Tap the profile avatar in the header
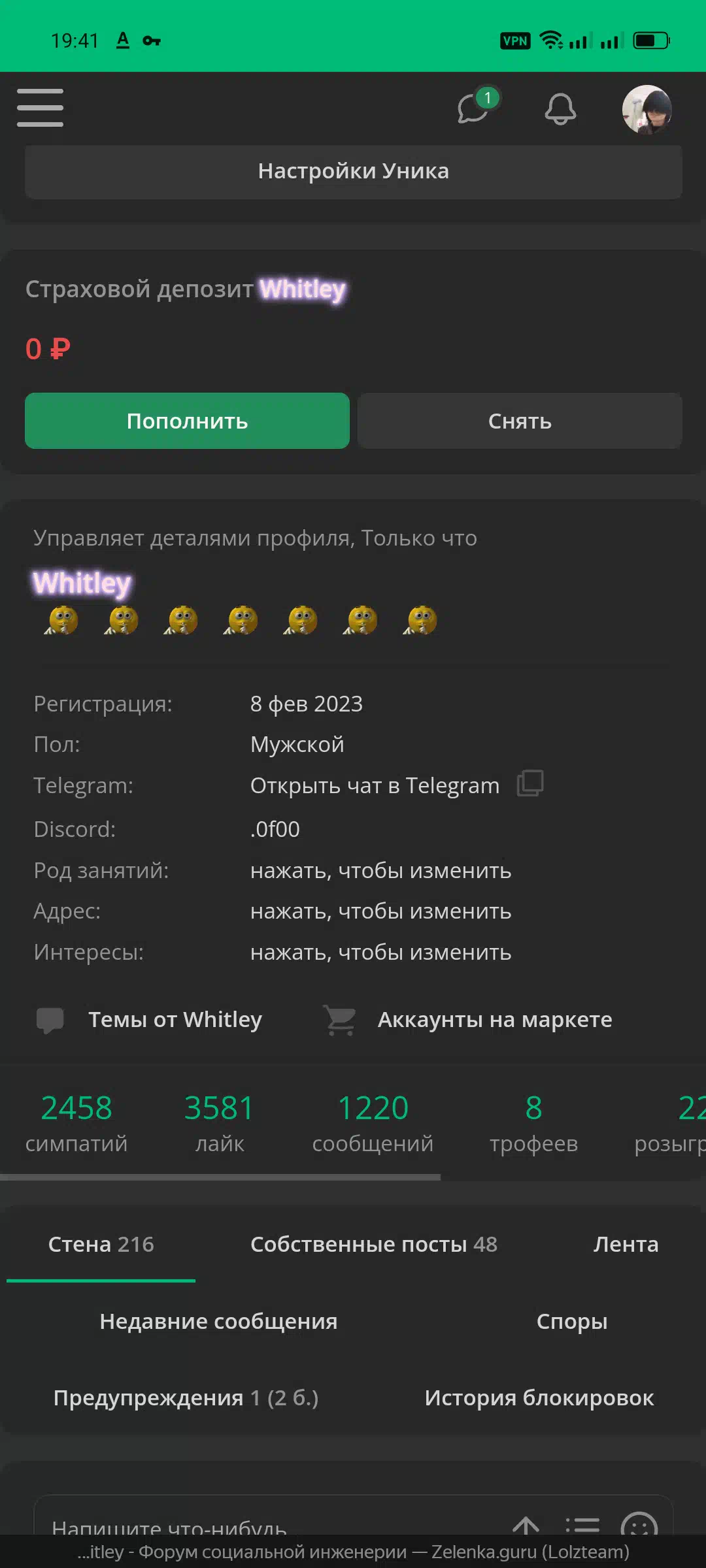 click(647, 109)
